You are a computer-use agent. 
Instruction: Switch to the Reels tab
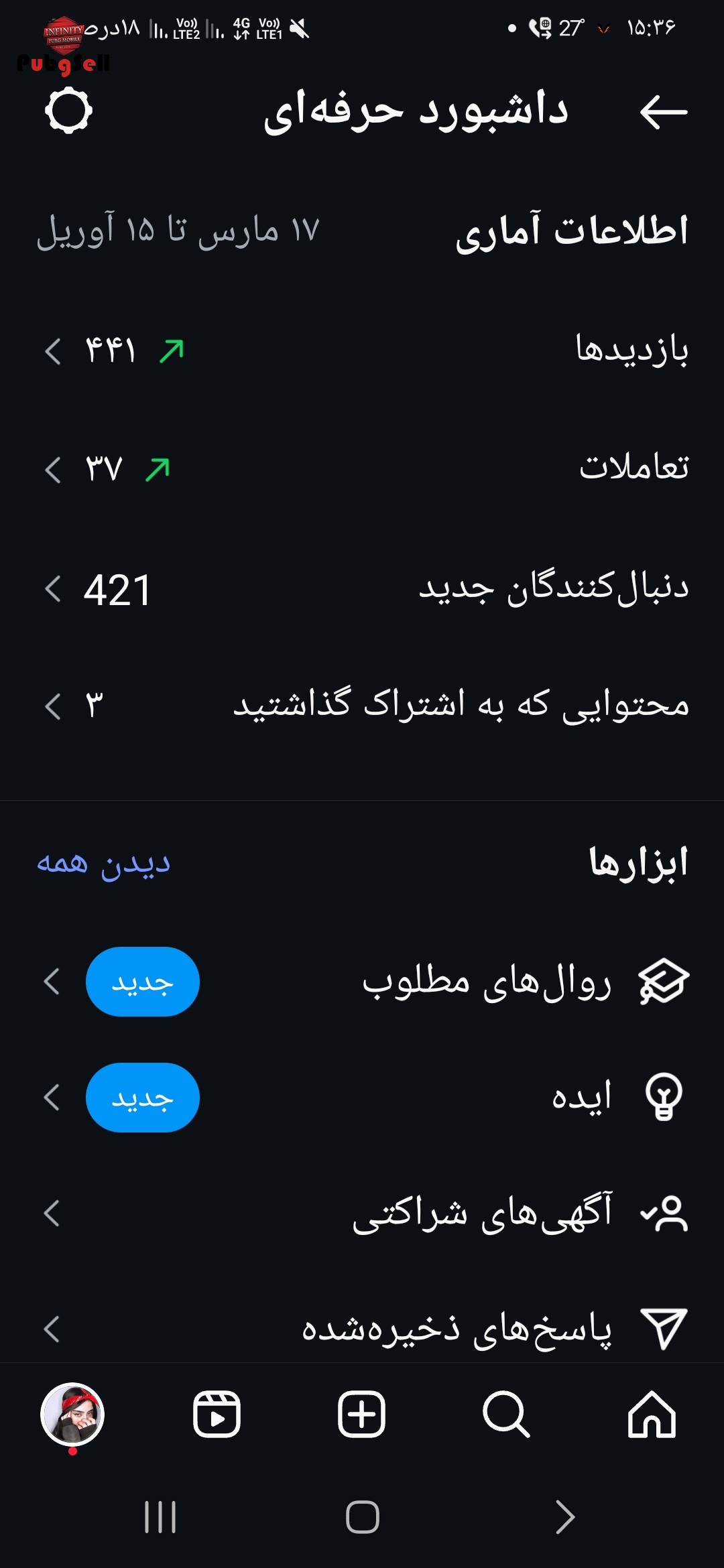pos(217,1414)
